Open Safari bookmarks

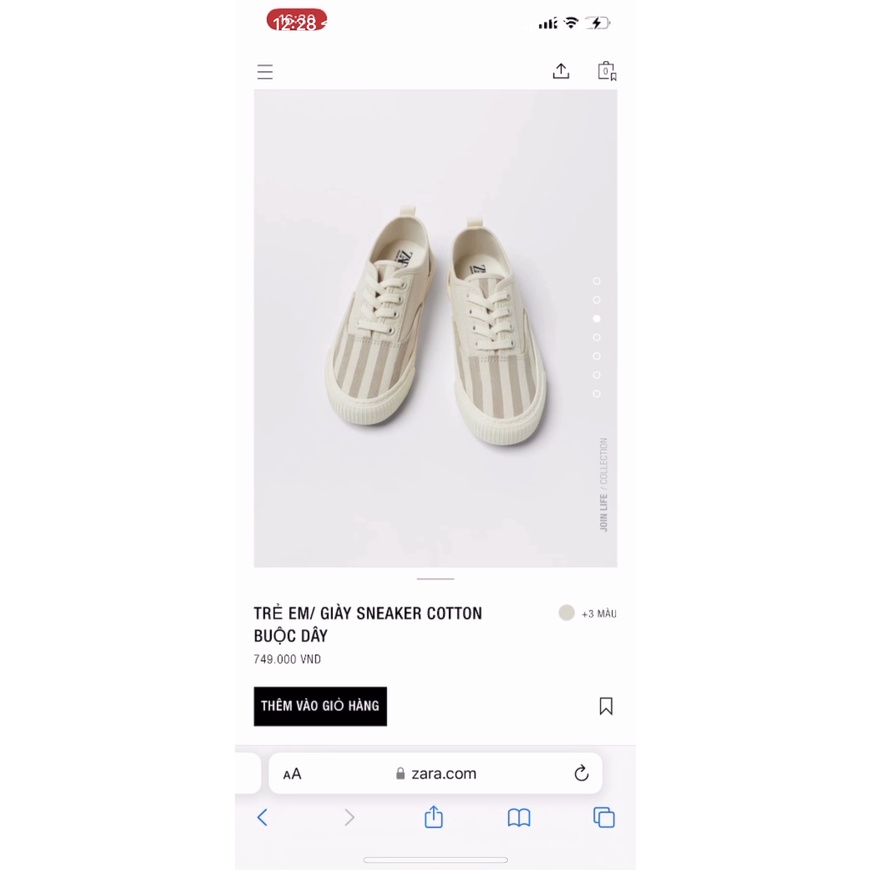tap(519, 817)
